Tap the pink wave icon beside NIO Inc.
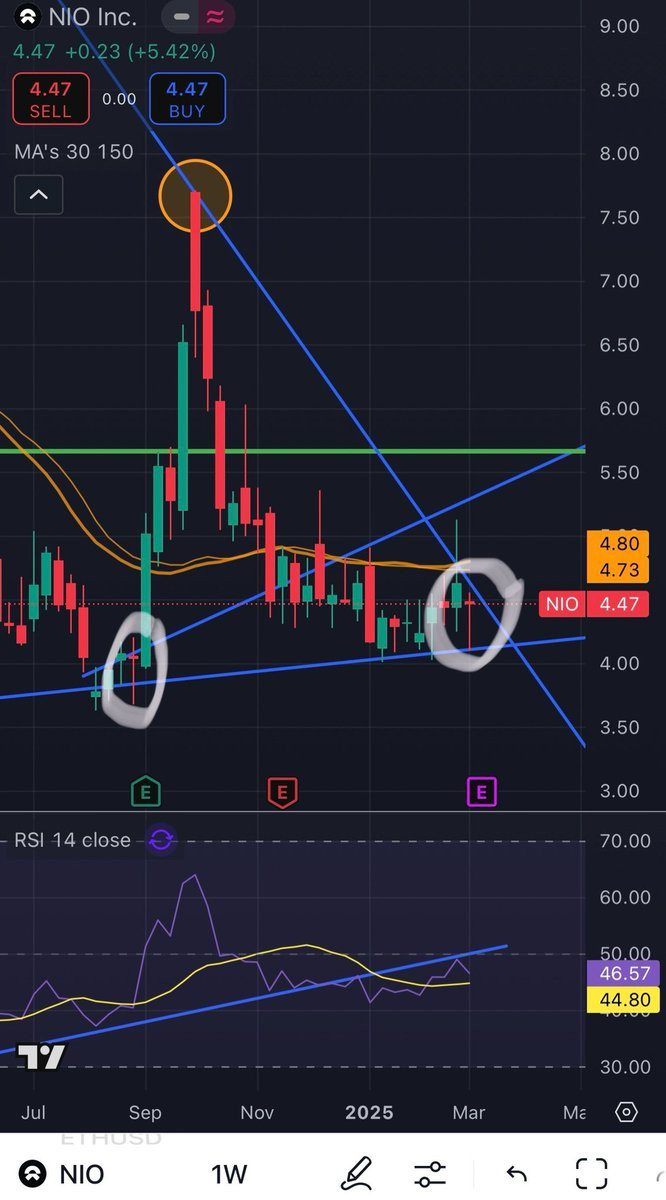 [214, 17]
